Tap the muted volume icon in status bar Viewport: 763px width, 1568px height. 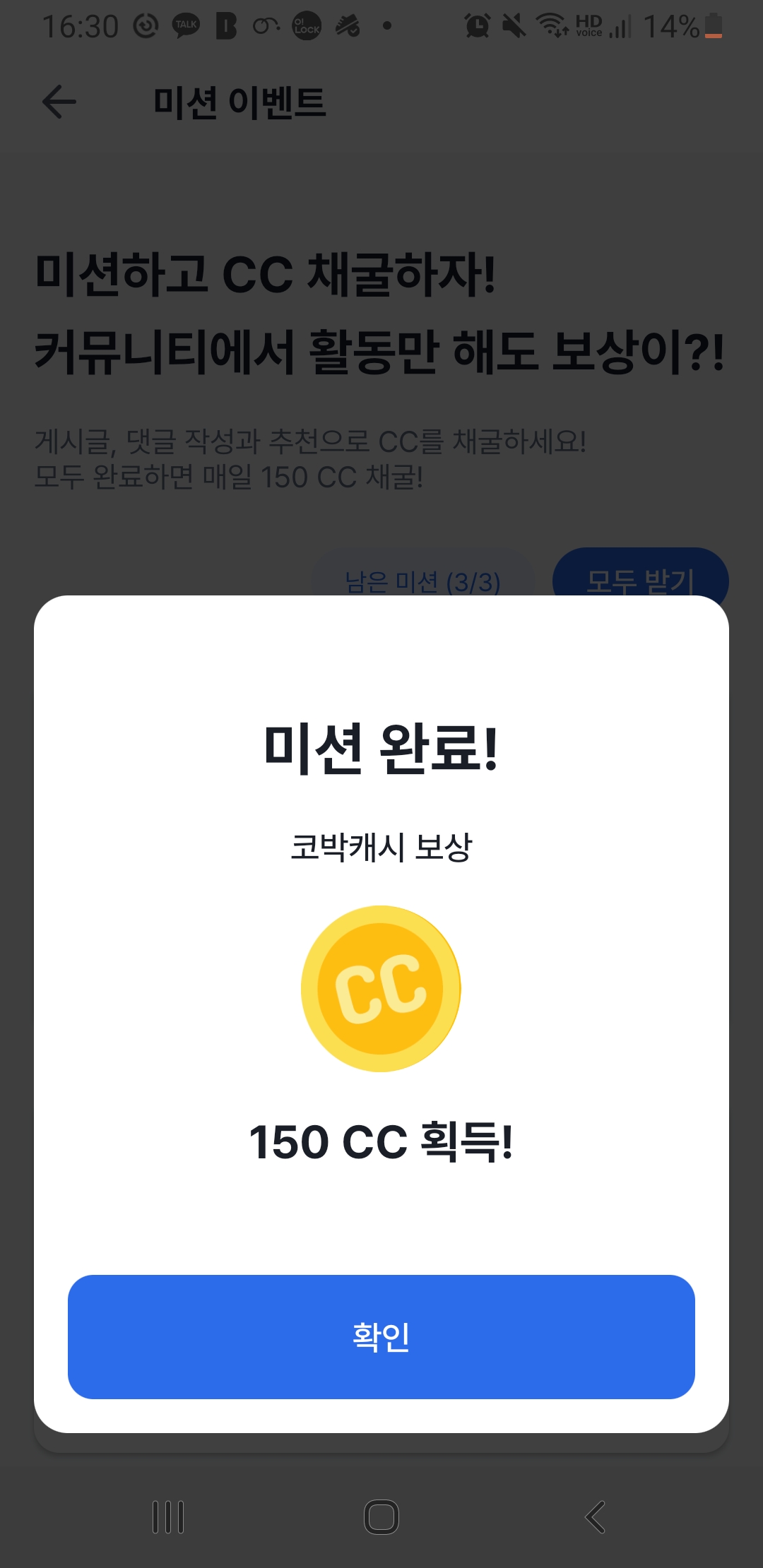point(513,25)
